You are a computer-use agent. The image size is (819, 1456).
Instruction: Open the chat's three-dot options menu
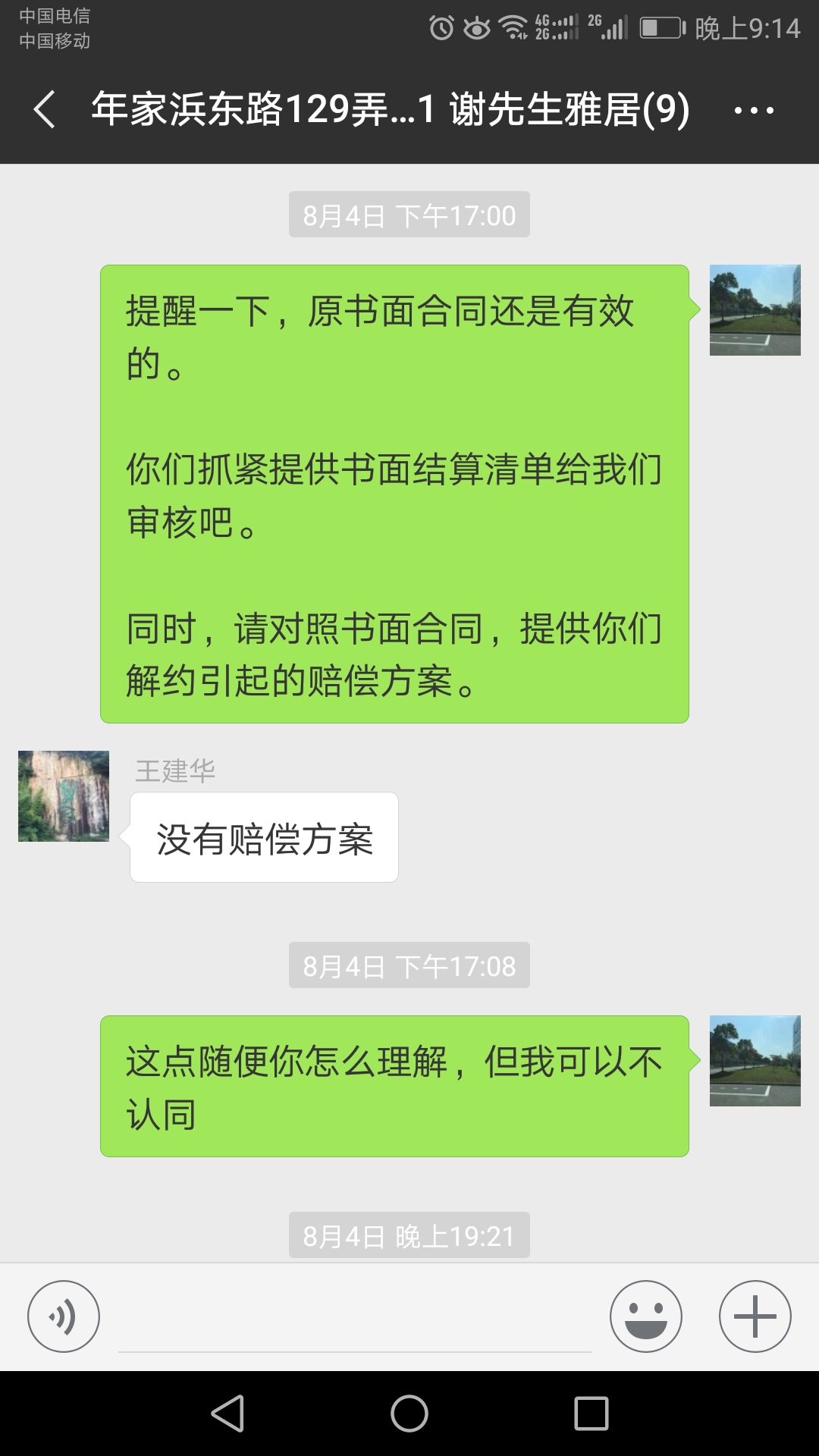coord(754,110)
